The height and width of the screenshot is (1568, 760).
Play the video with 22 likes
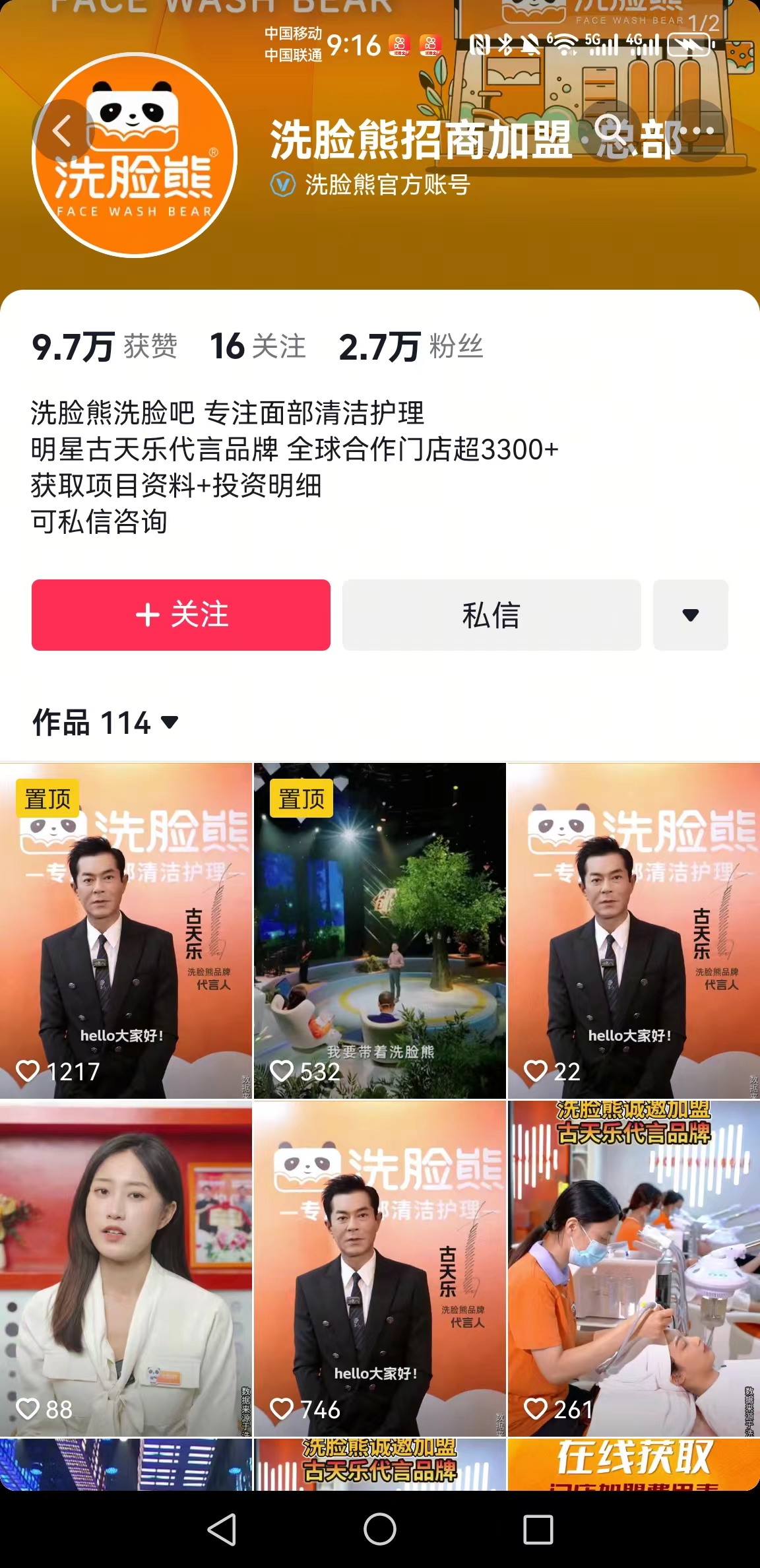coord(633,931)
